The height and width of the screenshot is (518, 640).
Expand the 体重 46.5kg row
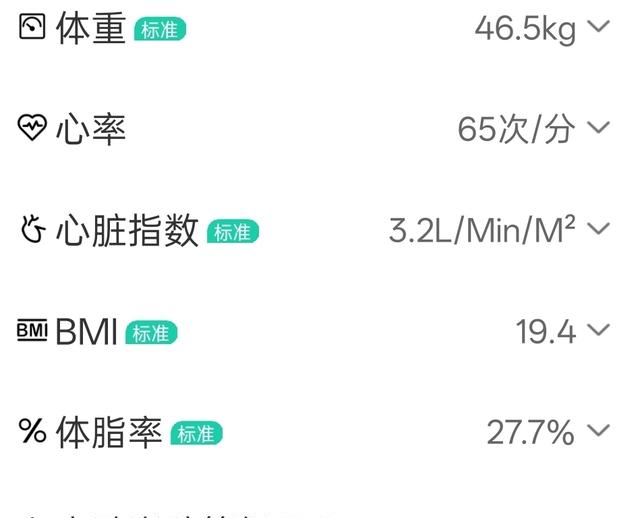598,28
